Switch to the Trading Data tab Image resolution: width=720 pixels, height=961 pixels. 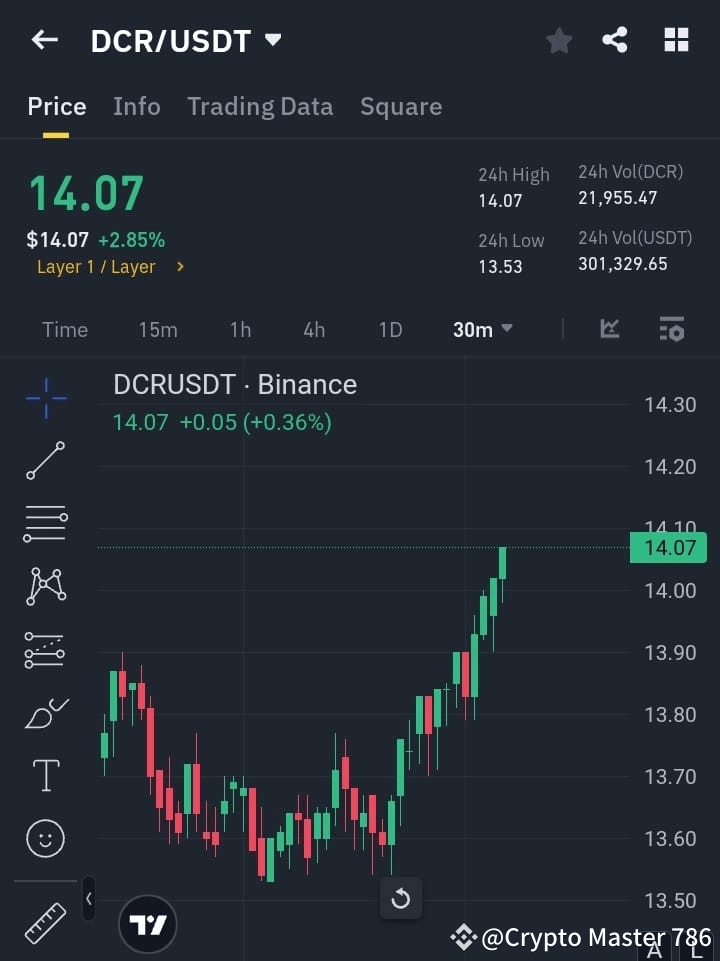pyautogui.click(x=260, y=106)
